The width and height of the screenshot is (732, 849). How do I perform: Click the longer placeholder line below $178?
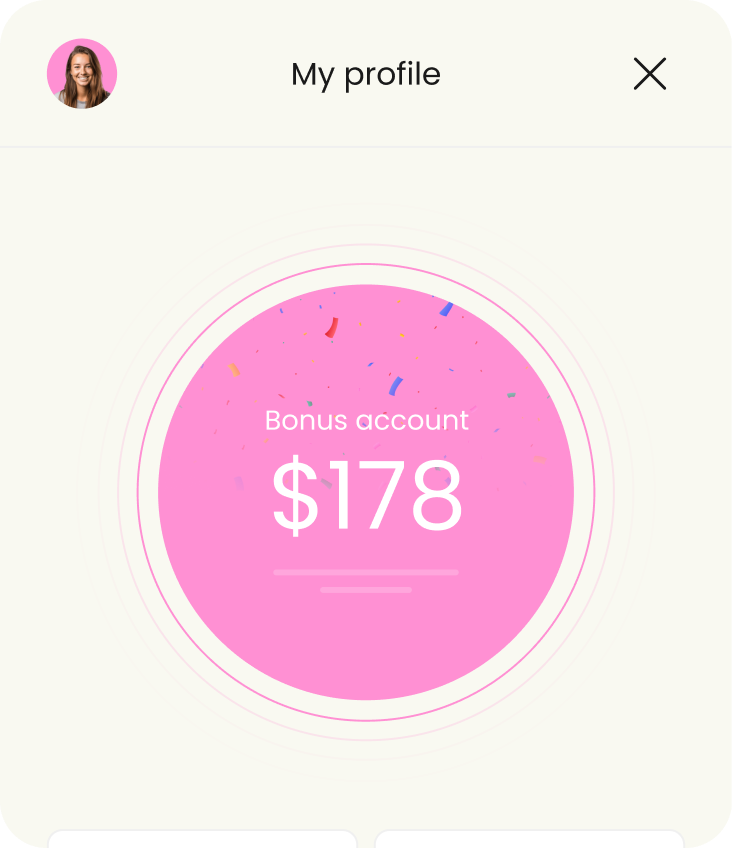pyautogui.click(x=366, y=572)
